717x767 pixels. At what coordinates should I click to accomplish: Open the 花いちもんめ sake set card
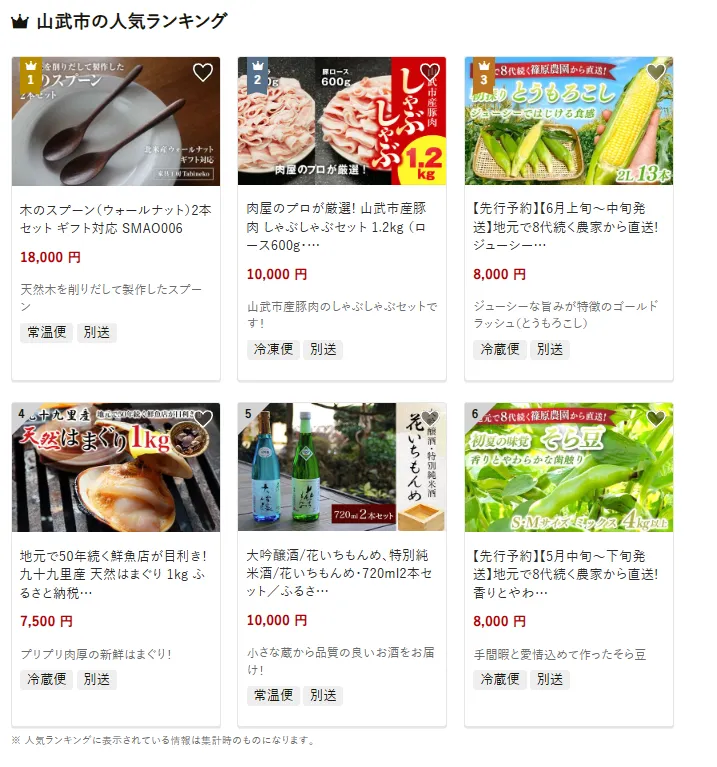341,566
